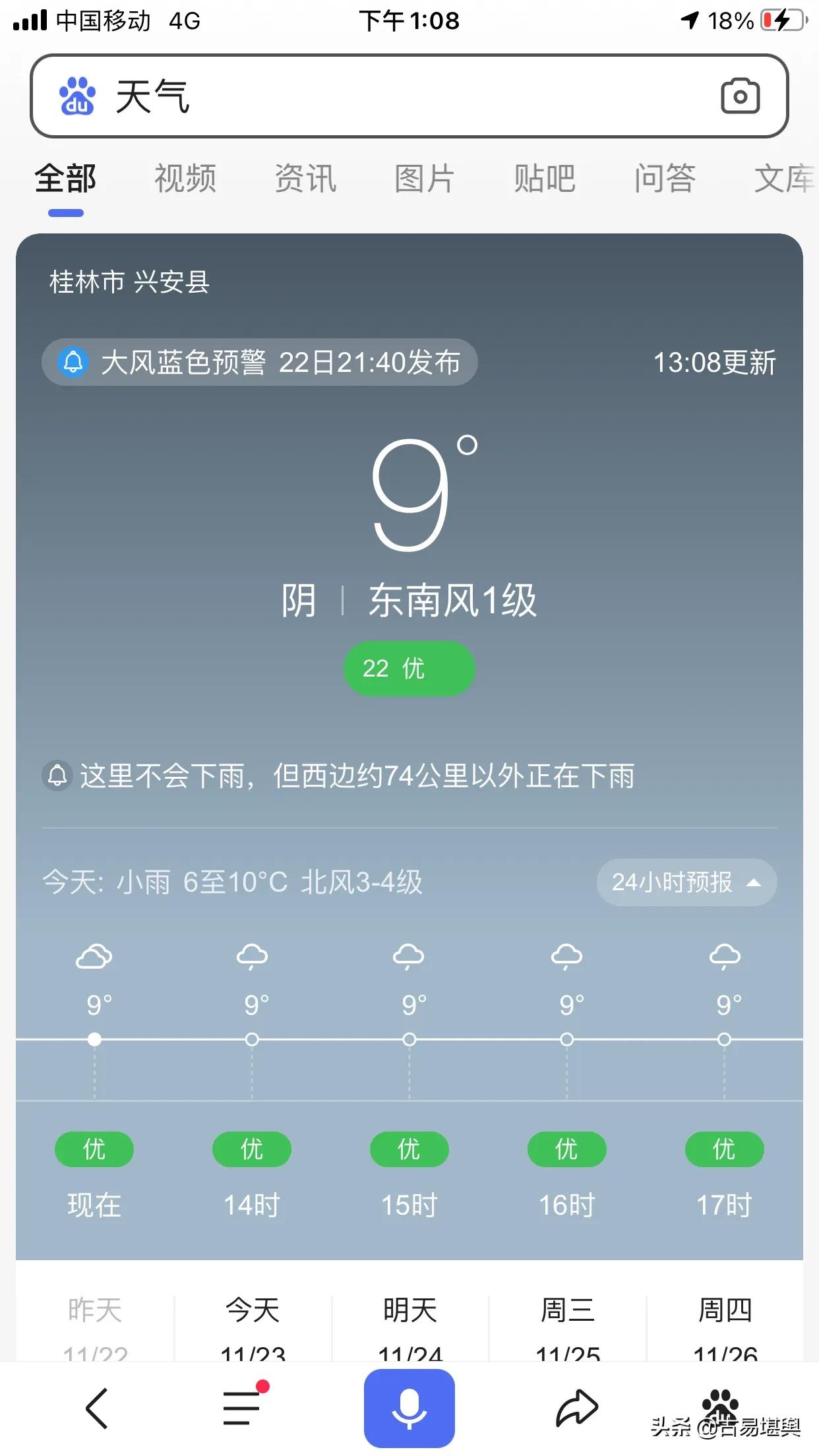Screen dimensions: 819x1456
Task: Open camera image search
Action: point(740,96)
